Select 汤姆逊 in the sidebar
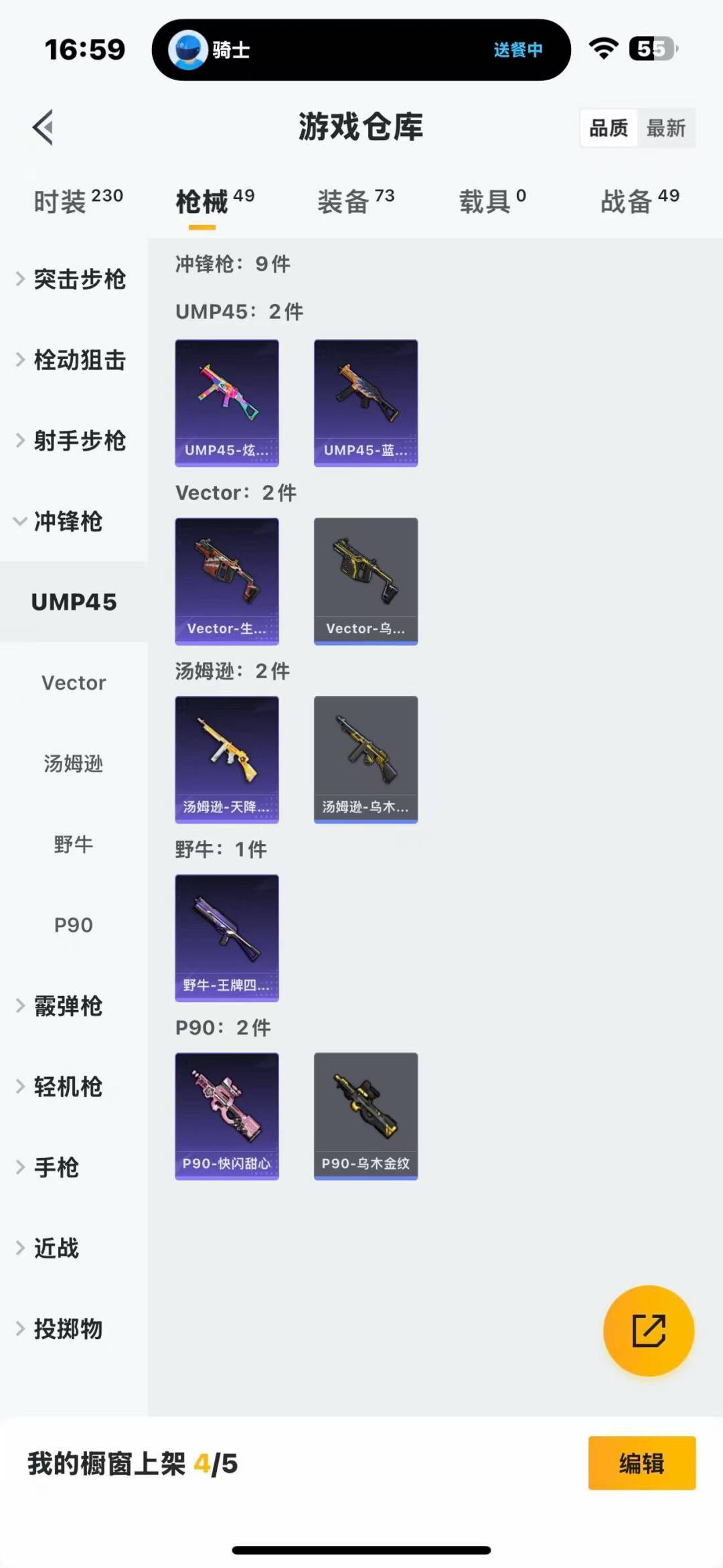 (x=74, y=764)
